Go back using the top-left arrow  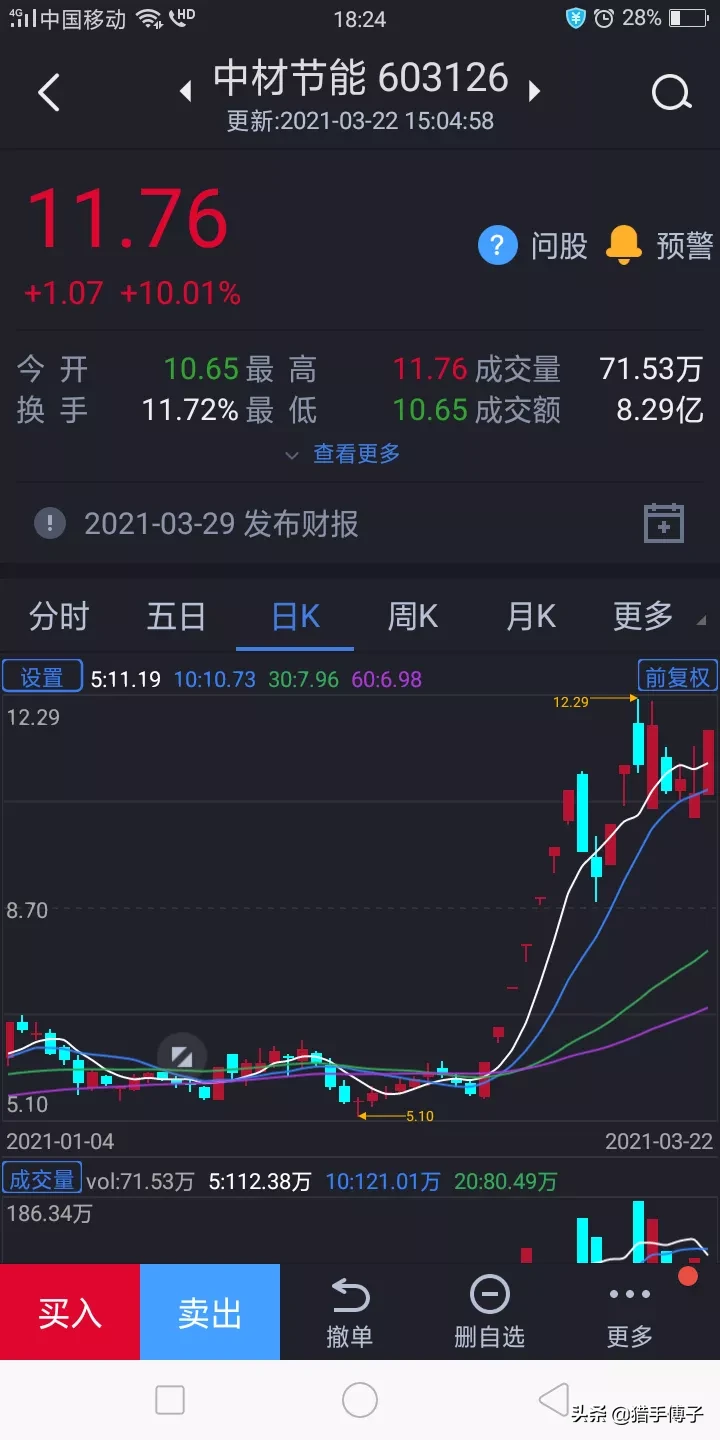click(48, 94)
